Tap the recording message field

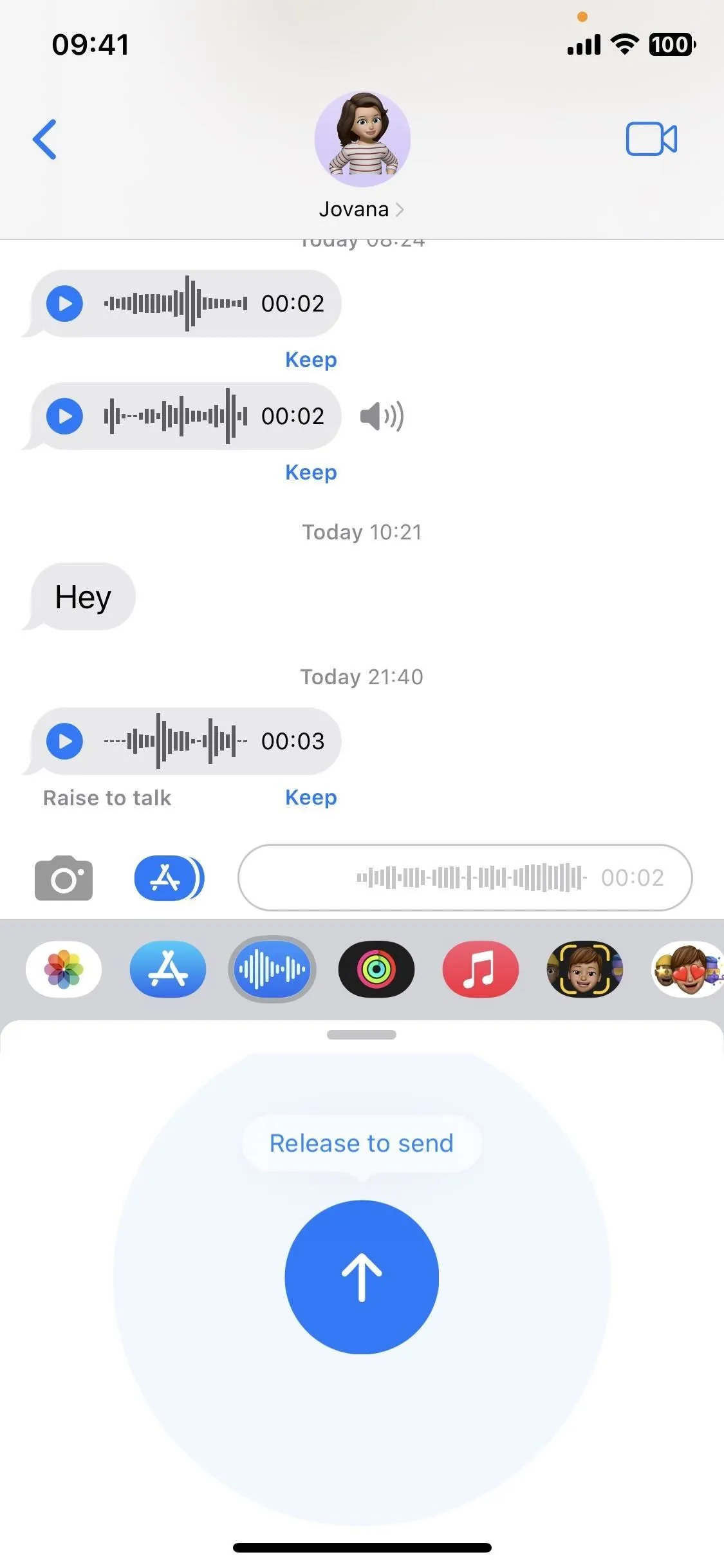pos(465,877)
